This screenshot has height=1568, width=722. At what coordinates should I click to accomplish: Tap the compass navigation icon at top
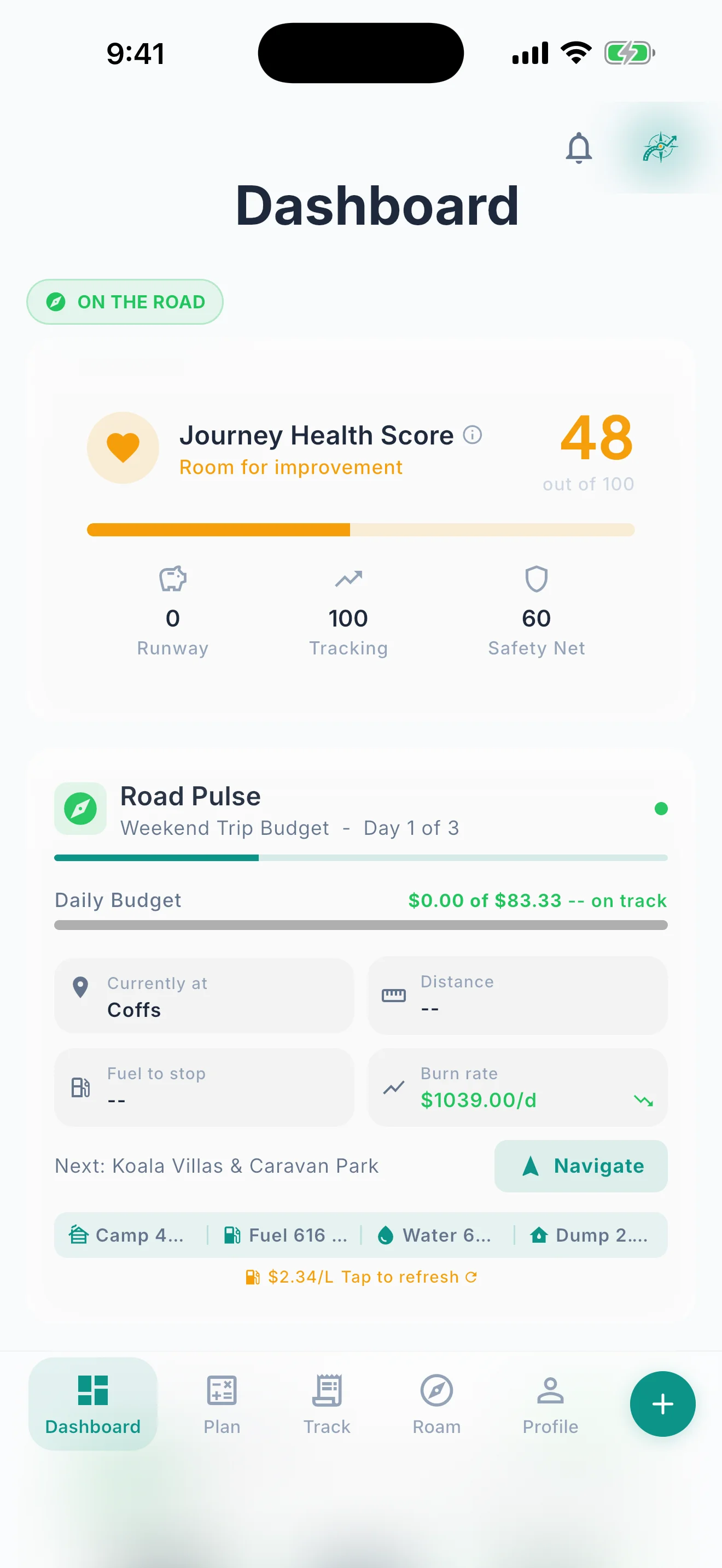pos(660,147)
